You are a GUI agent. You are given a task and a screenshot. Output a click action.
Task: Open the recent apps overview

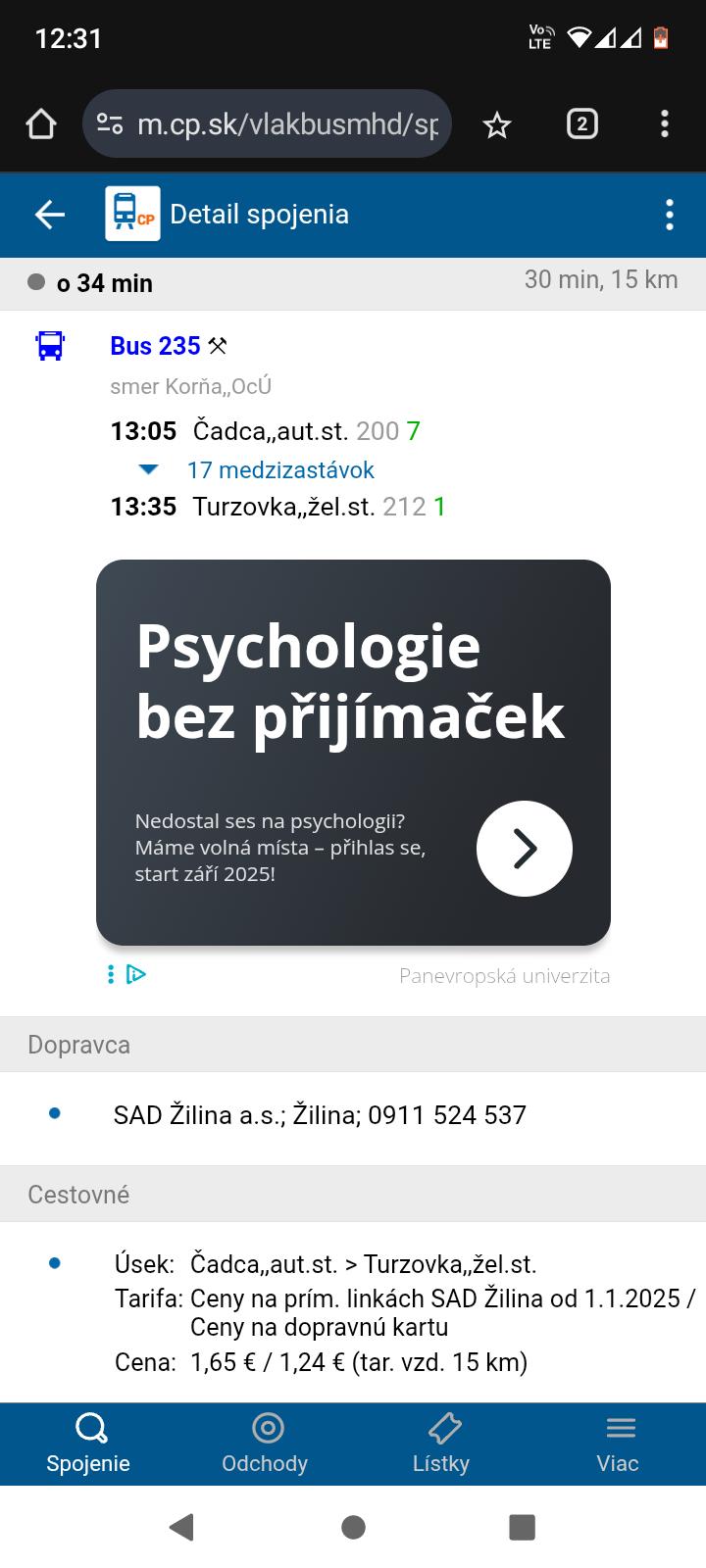[523, 1527]
